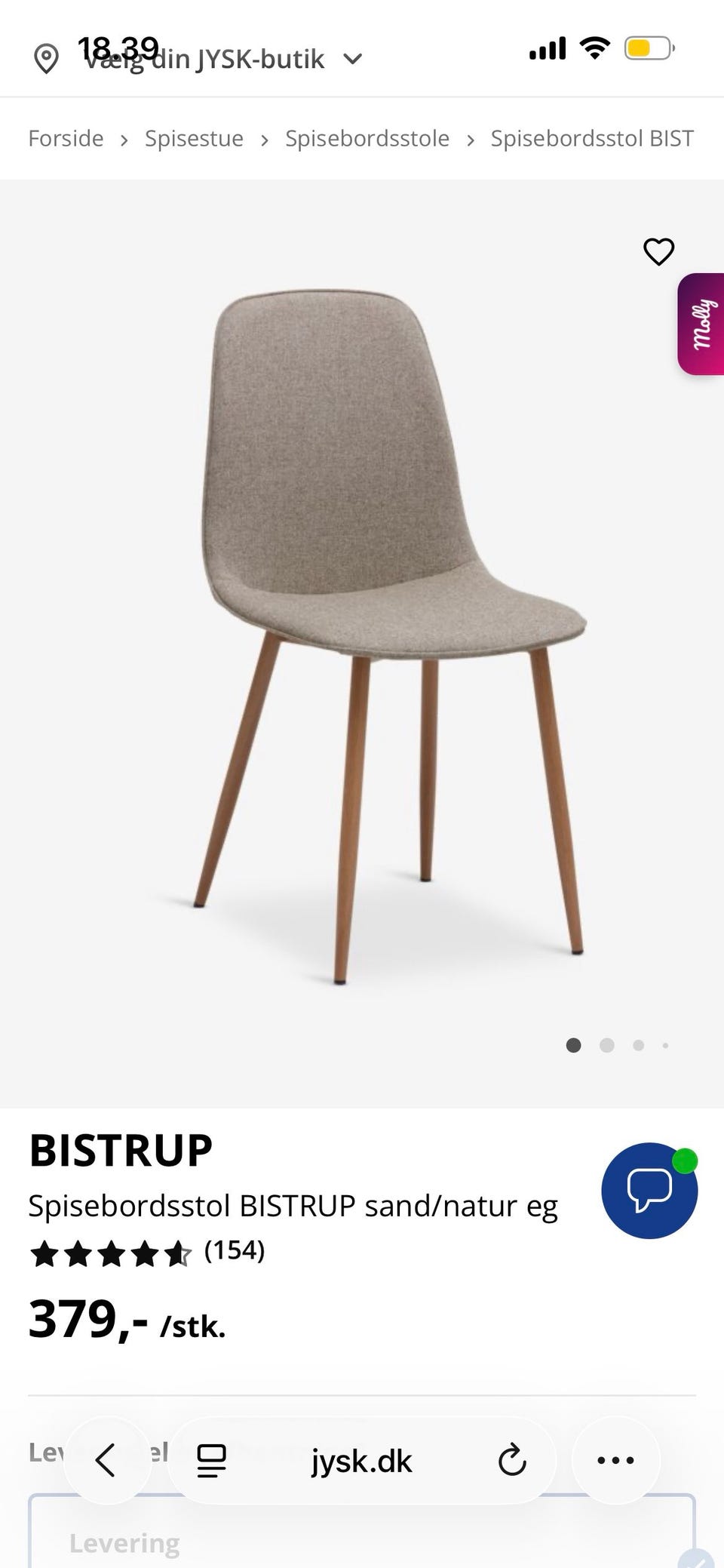Open the Spisestue breadcrumb
Viewport: 724px width, 1568px height.
(x=194, y=139)
